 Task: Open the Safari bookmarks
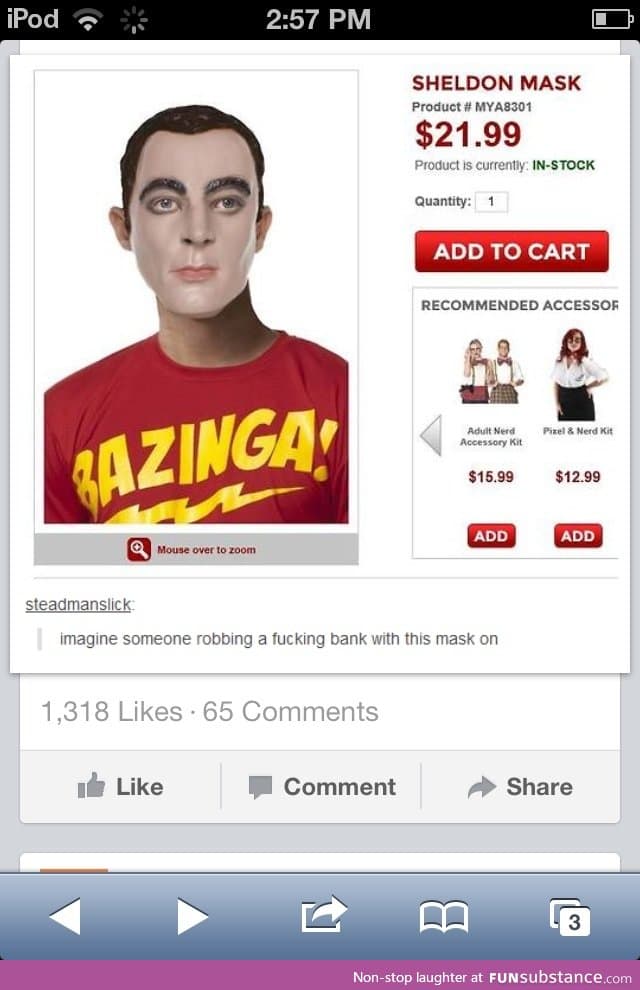click(444, 916)
